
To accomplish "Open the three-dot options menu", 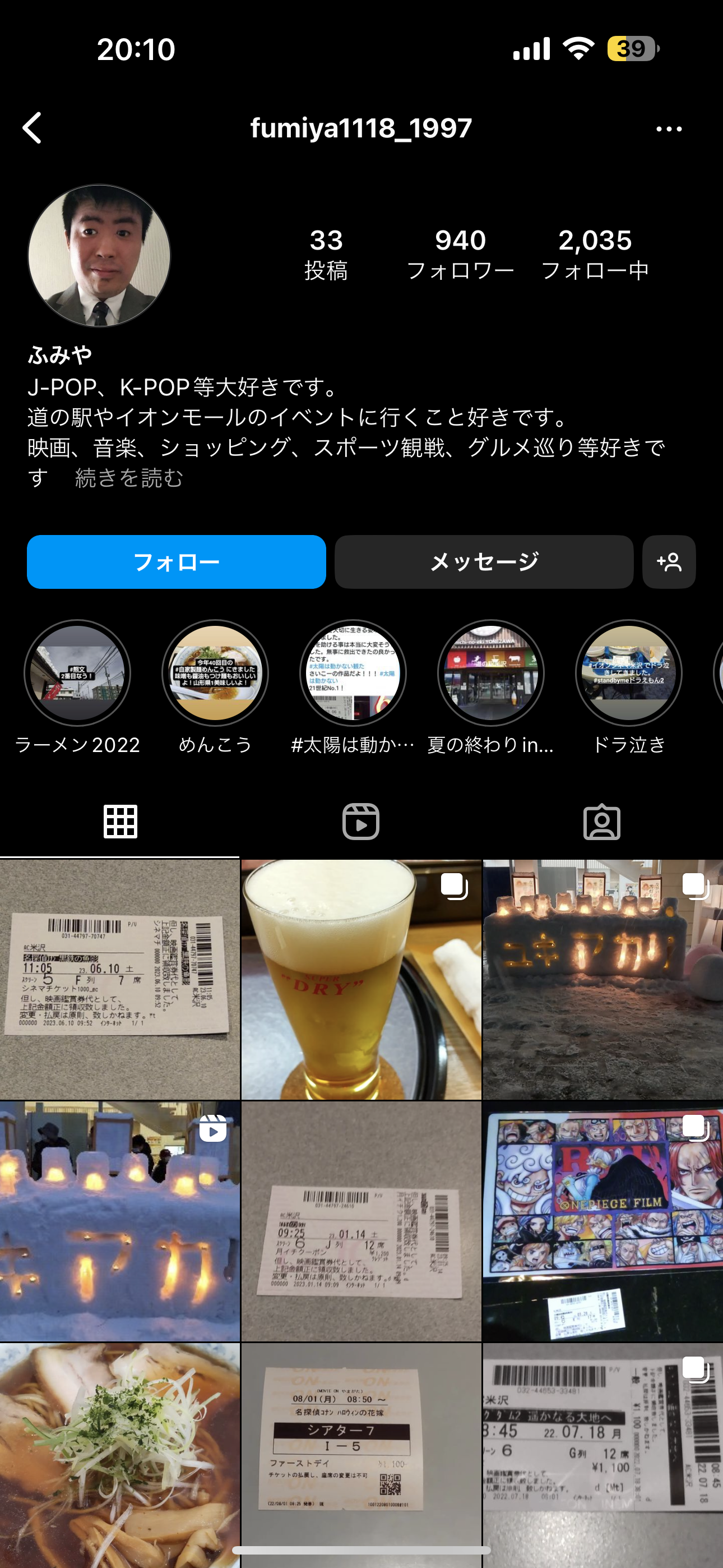I will tap(668, 128).
